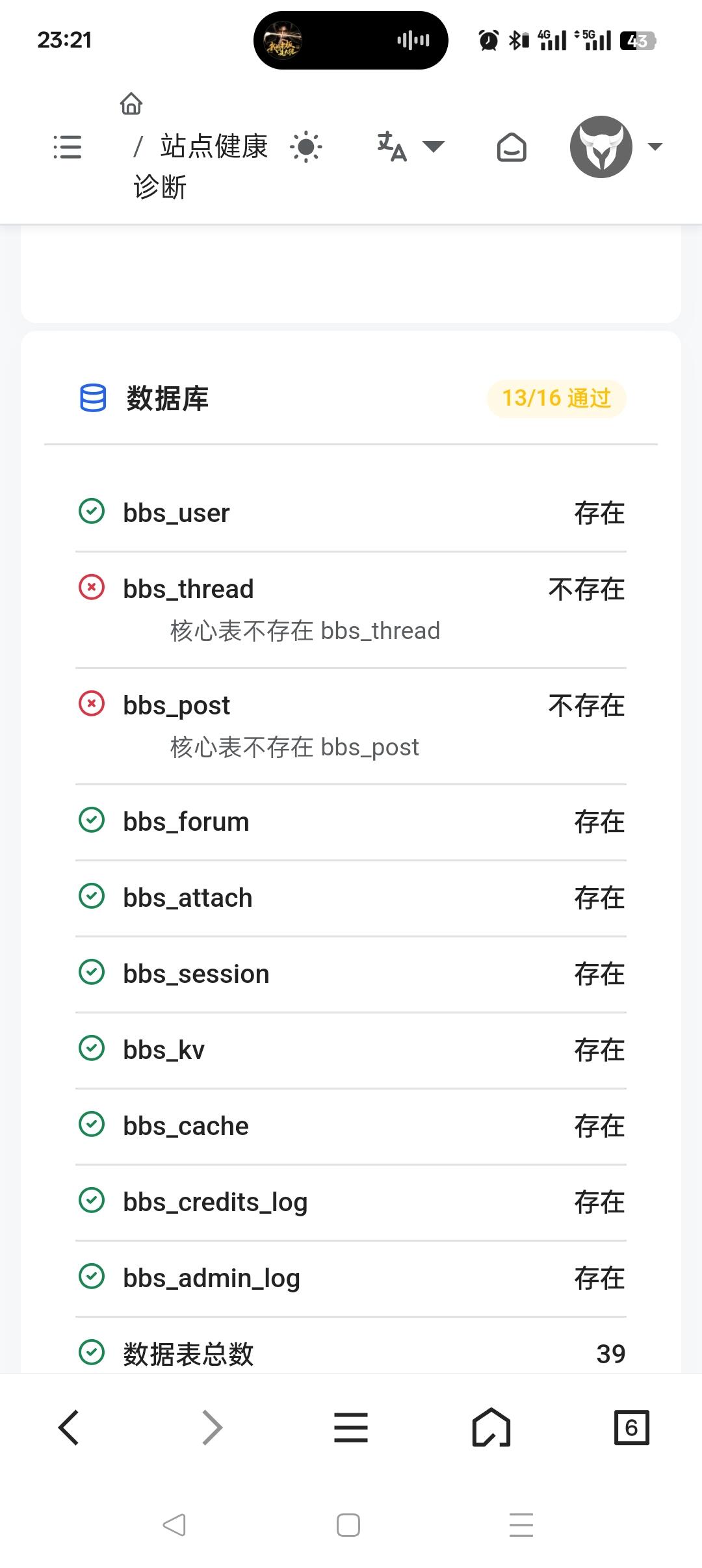Tap the system home square button
The width and height of the screenshot is (702, 1568).
pos(348,1525)
